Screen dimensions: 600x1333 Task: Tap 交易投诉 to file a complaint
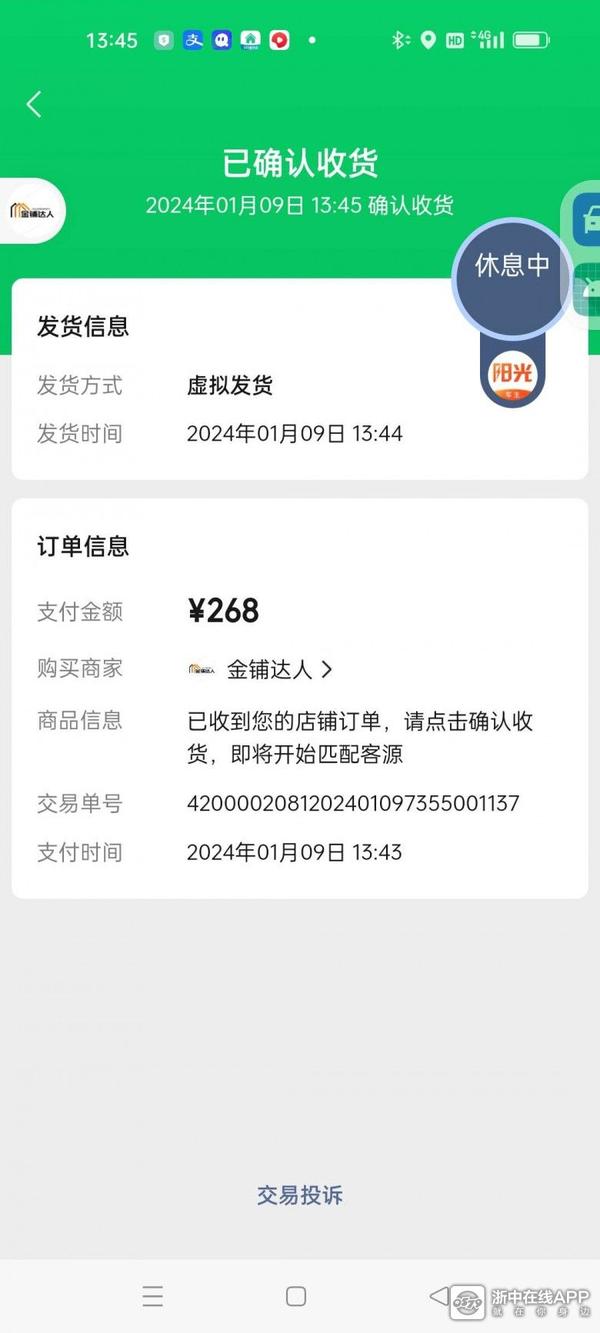click(x=300, y=1195)
